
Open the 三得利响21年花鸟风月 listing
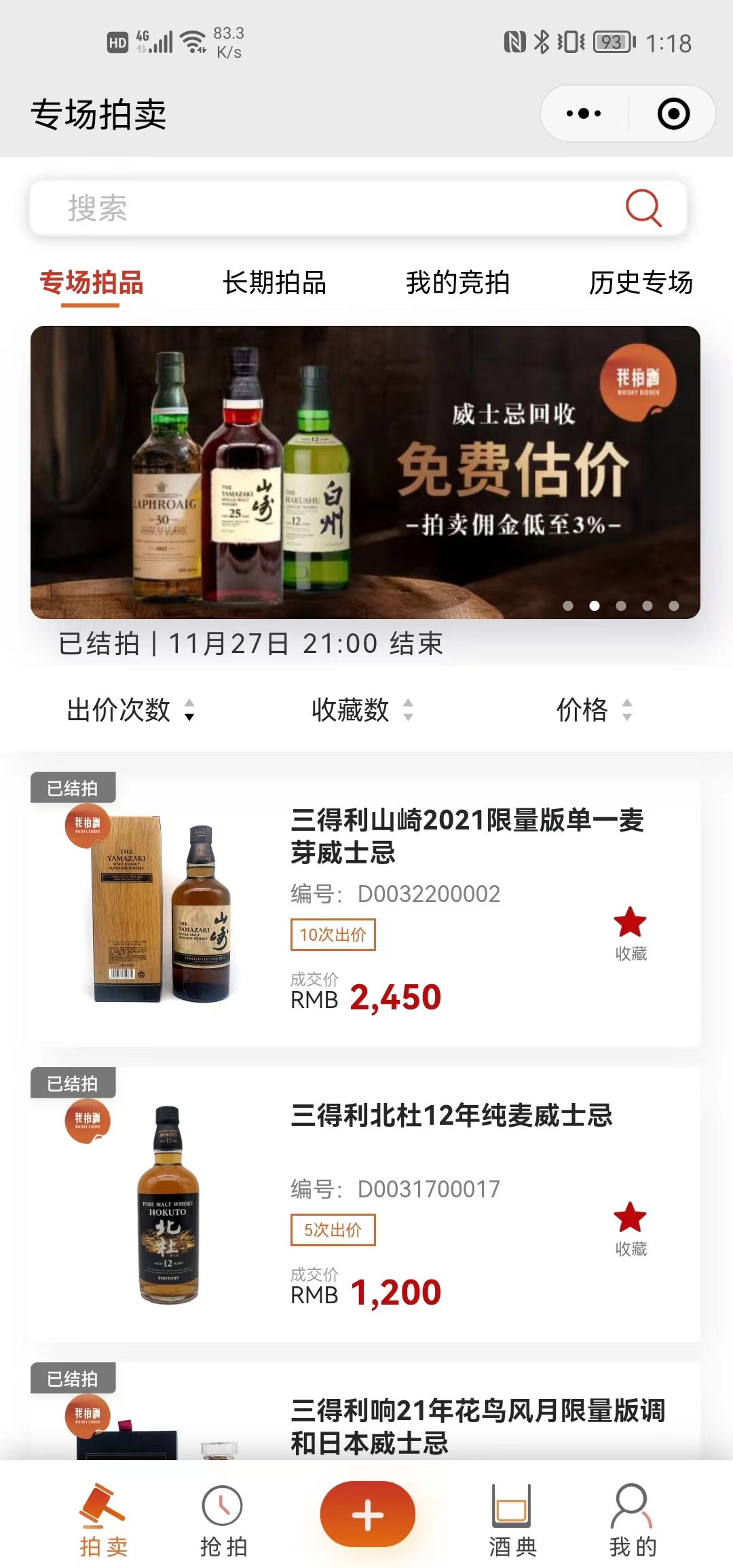click(477, 1425)
